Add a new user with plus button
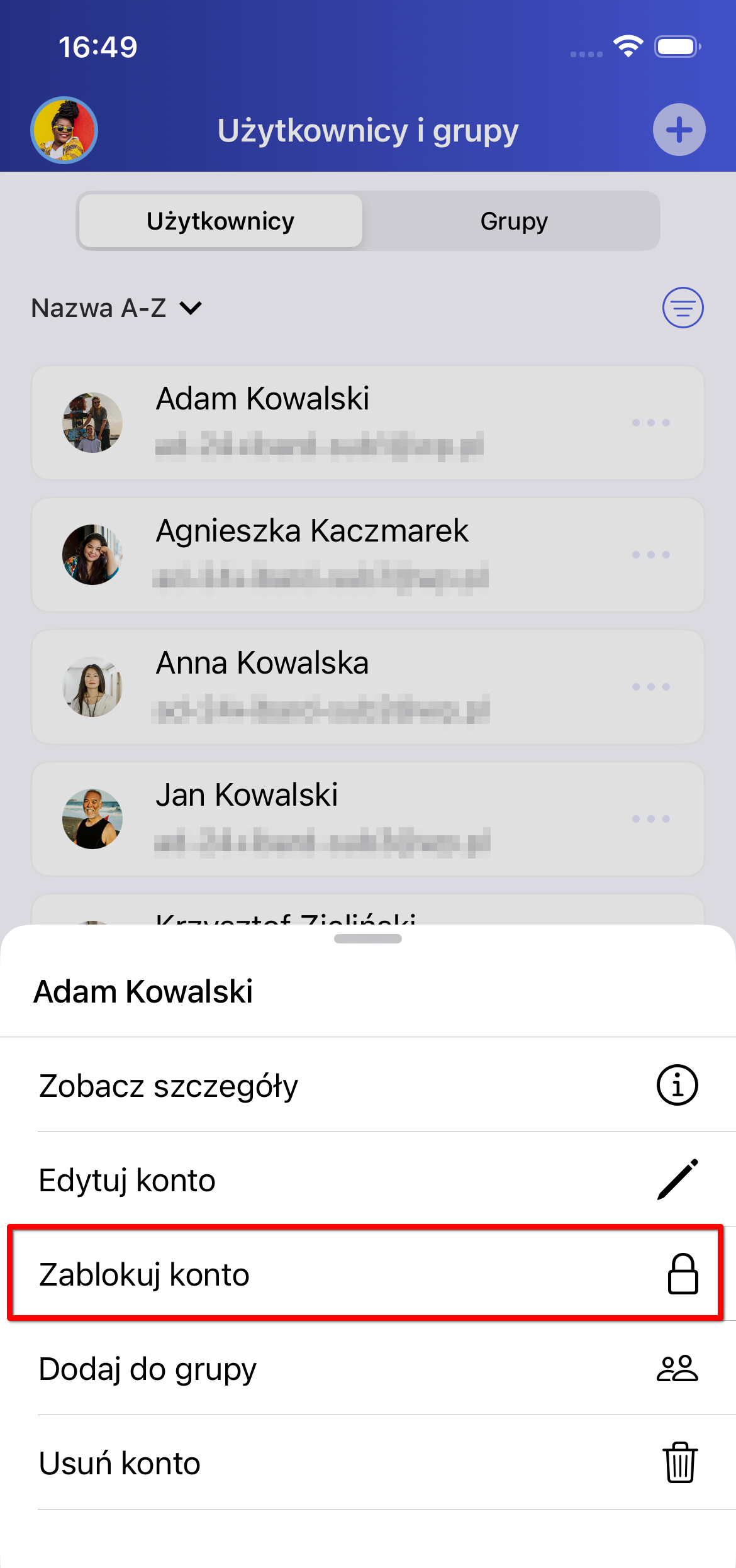This screenshot has height=1568, width=736. click(679, 130)
